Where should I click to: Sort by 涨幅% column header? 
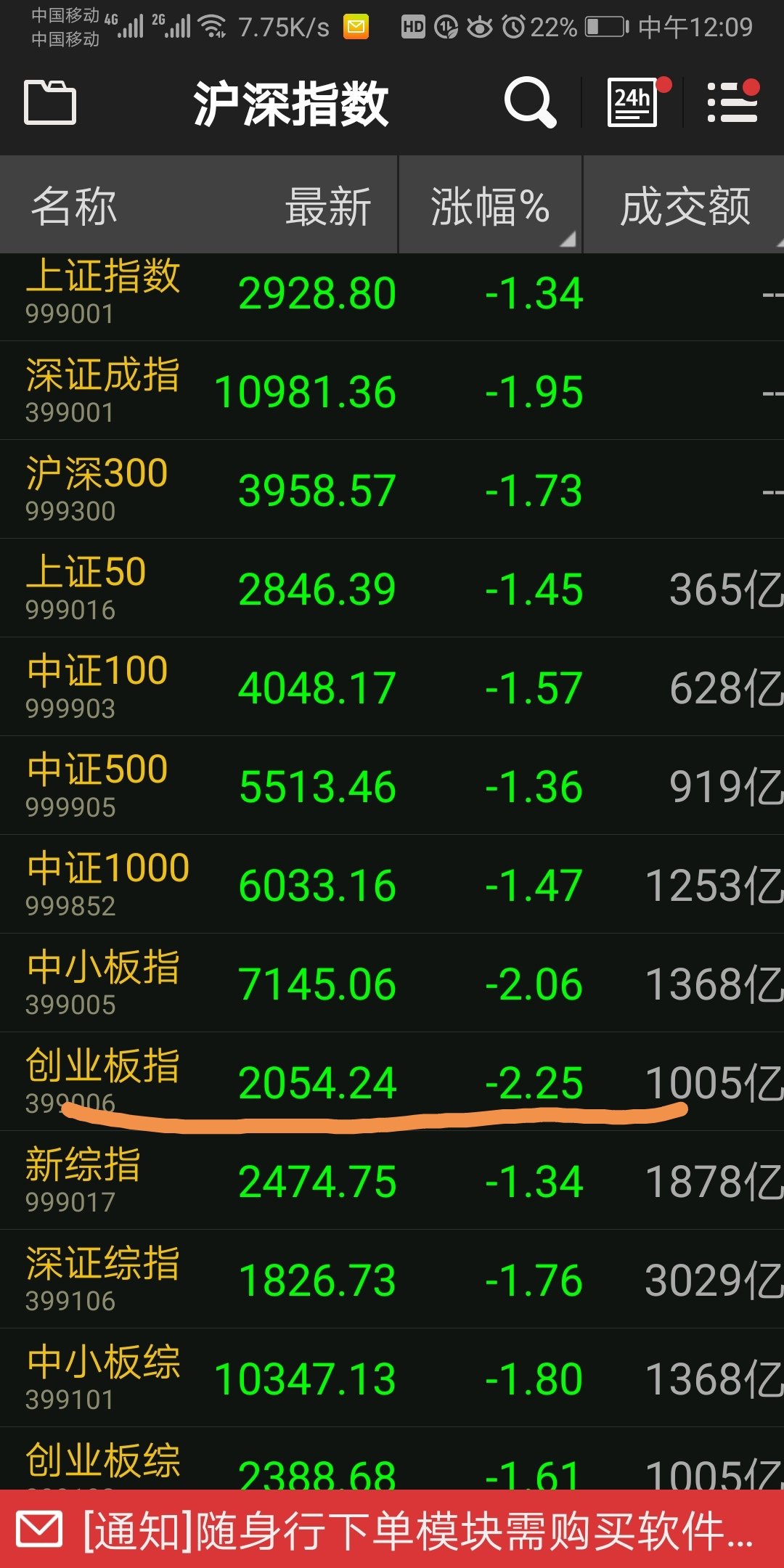(x=490, y=206)
